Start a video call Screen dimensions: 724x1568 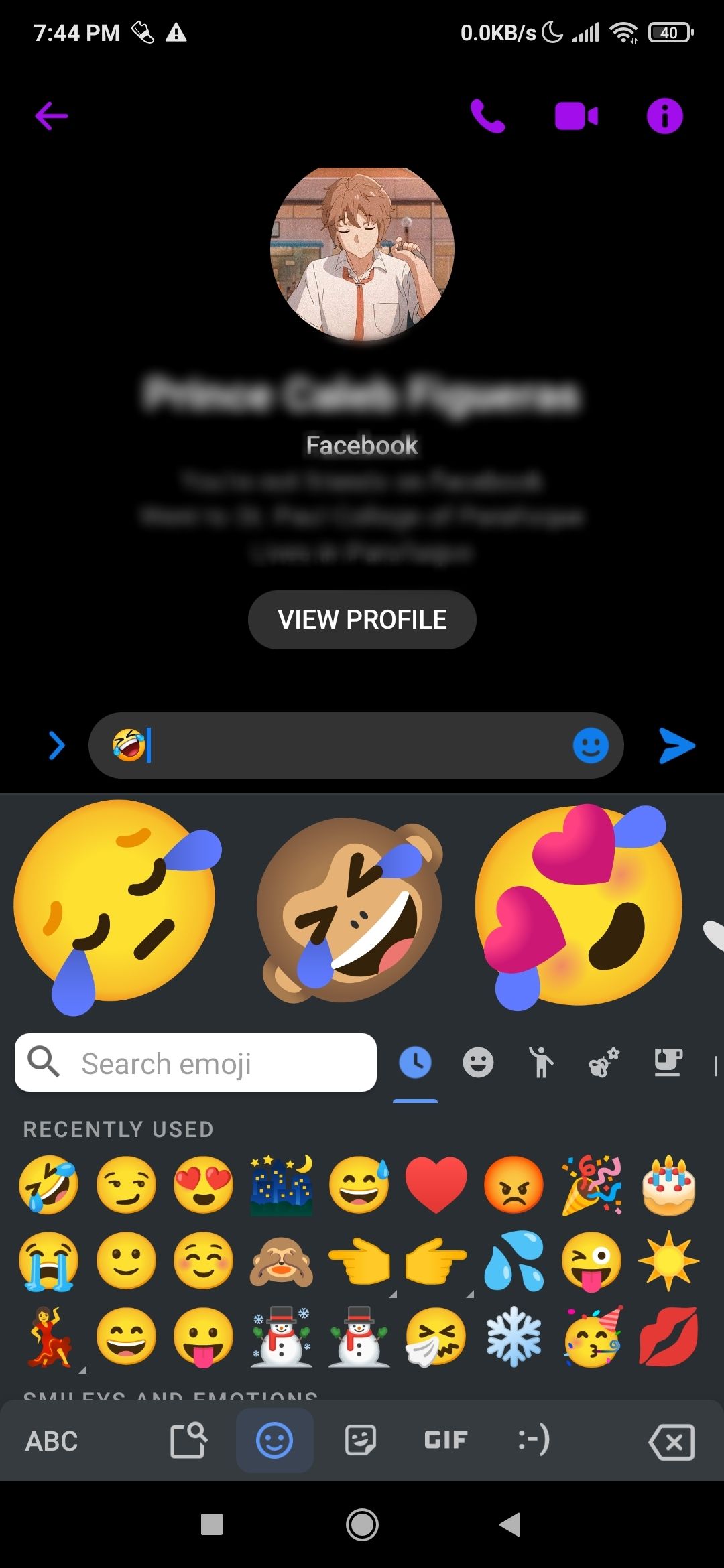click(576, 116)
